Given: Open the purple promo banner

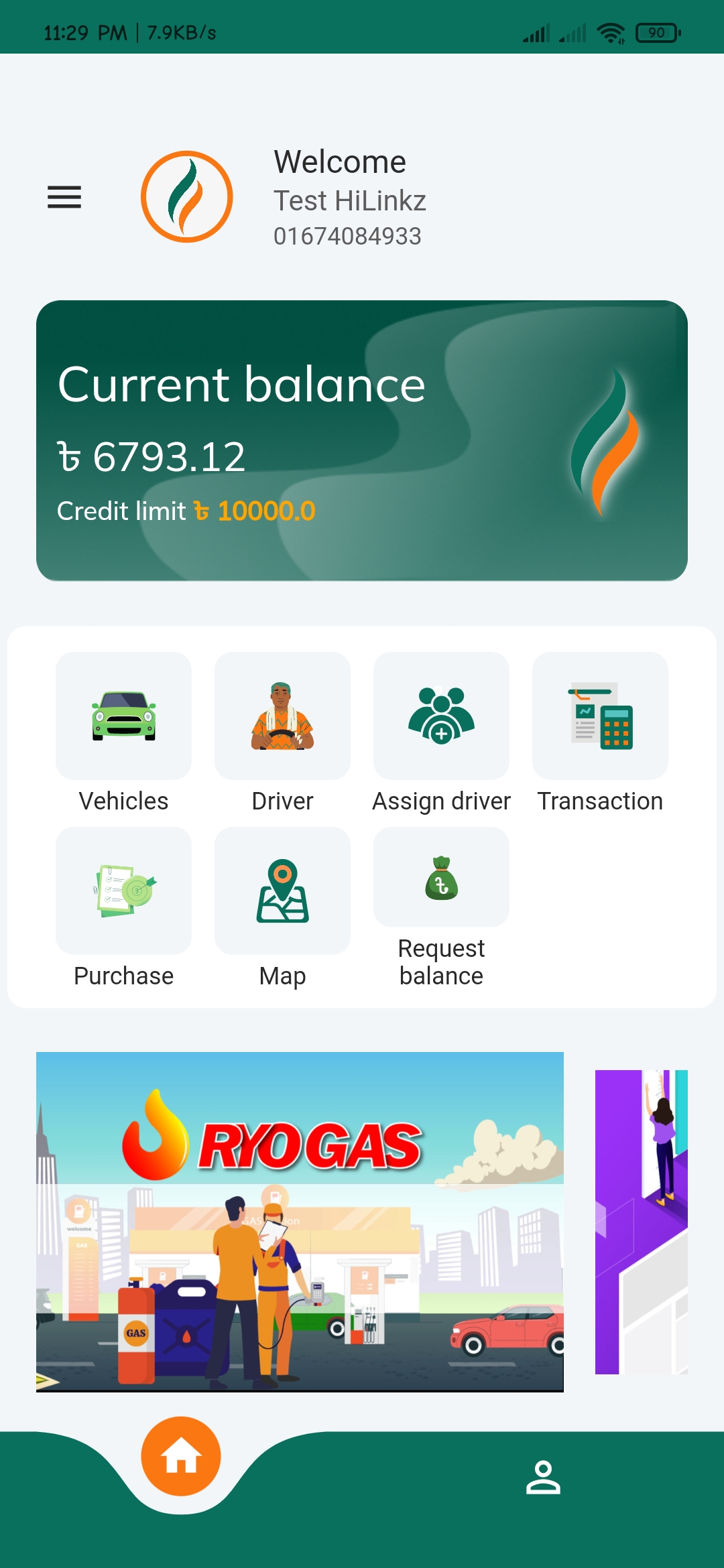Looking at the screenshot, I should 641,1222.
